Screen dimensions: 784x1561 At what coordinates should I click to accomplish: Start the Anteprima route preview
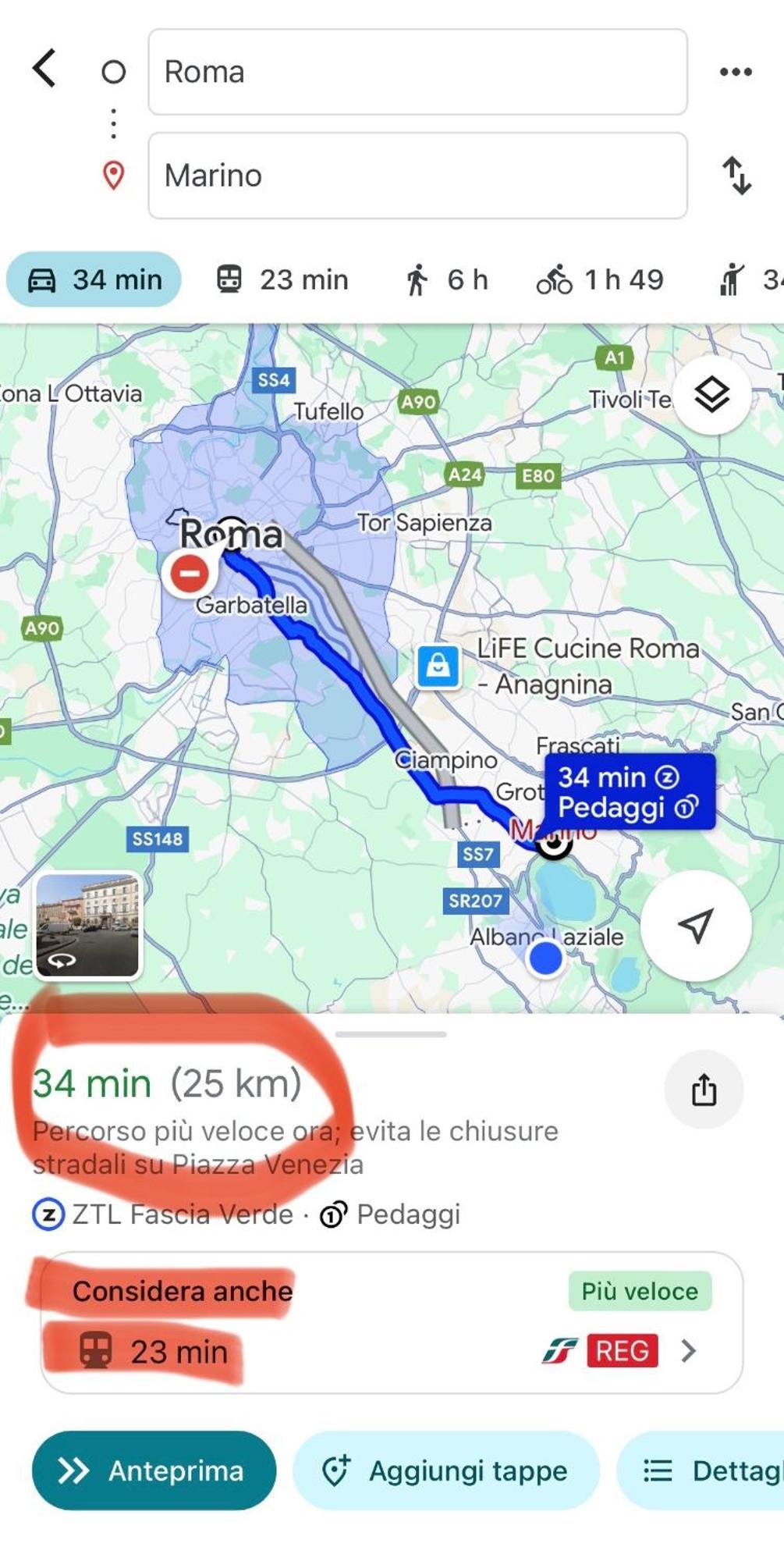point(154,1470)
